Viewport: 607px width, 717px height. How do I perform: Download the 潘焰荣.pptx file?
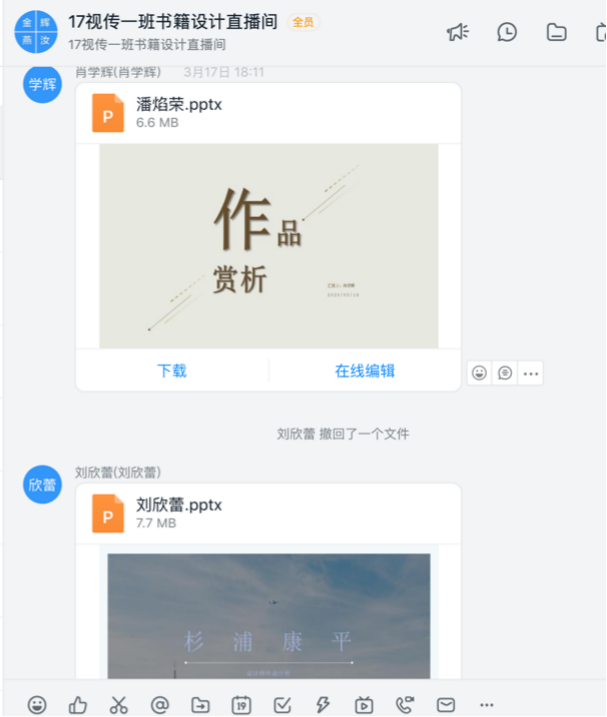[x=172, y=371]
